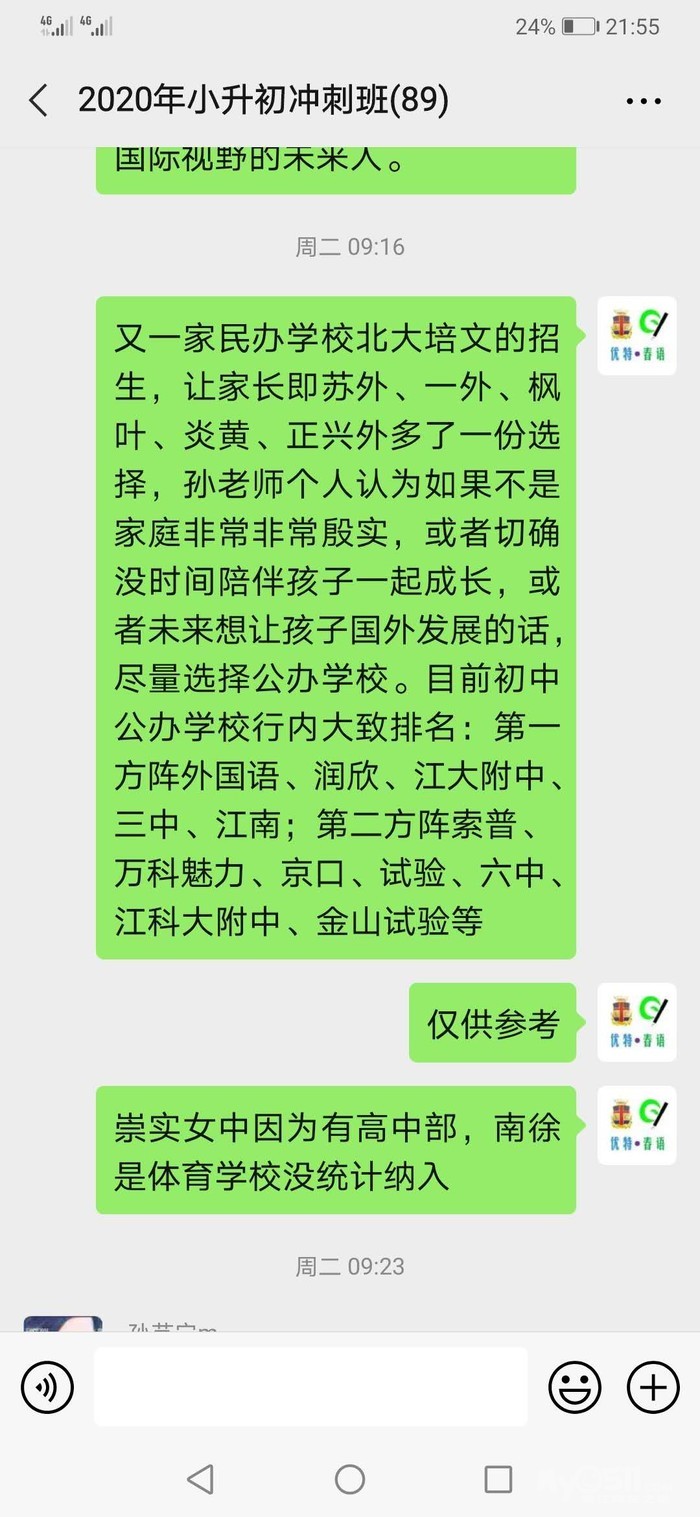Open avatar next to 北大培文 message
Viewport: 700px width, 1517px height.
click(x=637, y=336)
